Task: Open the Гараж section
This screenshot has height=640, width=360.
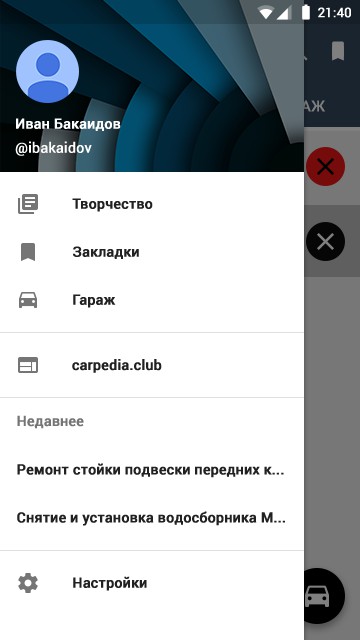Action: (152, 300)
